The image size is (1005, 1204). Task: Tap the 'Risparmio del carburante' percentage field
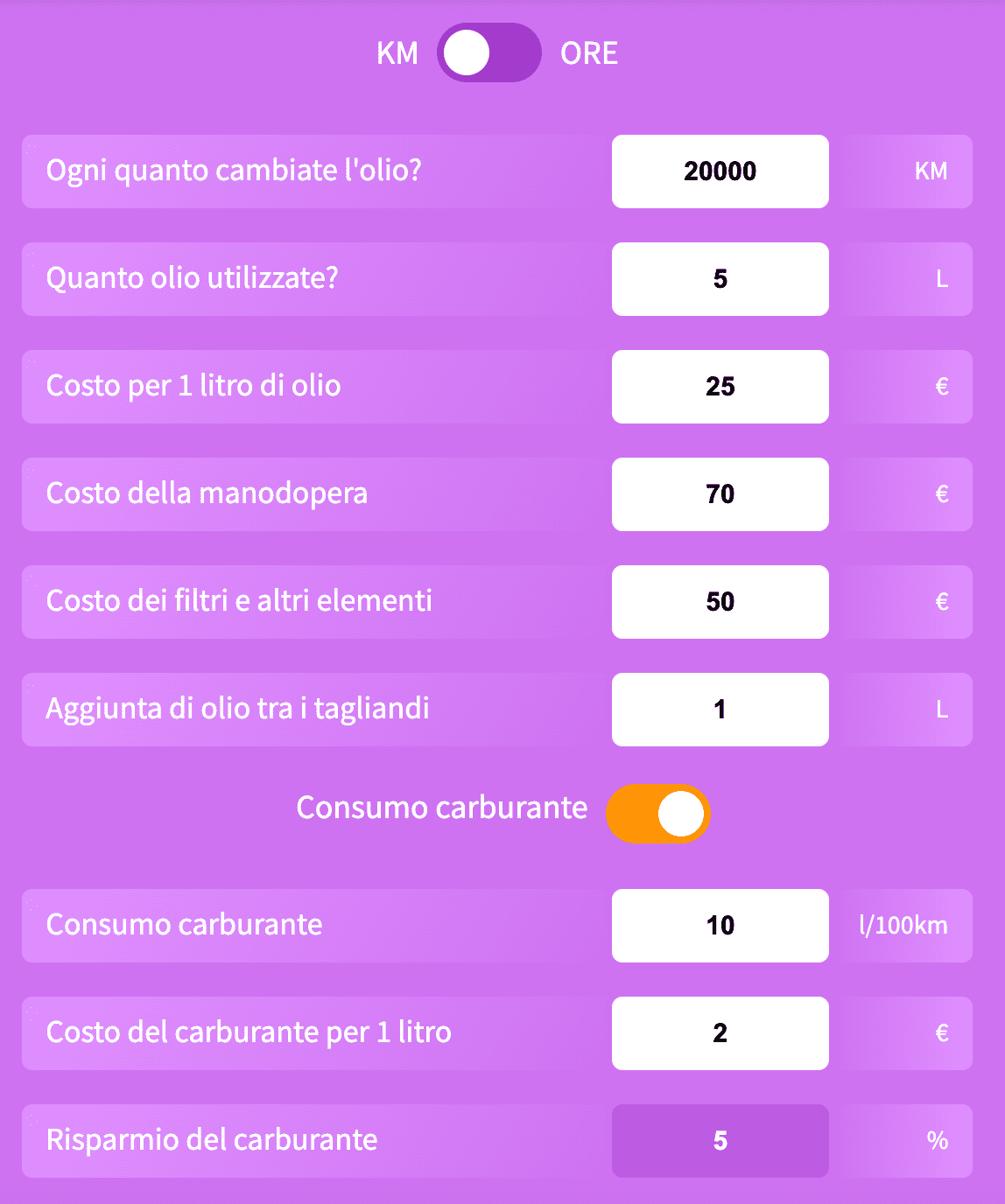[x=720, y=1141]
